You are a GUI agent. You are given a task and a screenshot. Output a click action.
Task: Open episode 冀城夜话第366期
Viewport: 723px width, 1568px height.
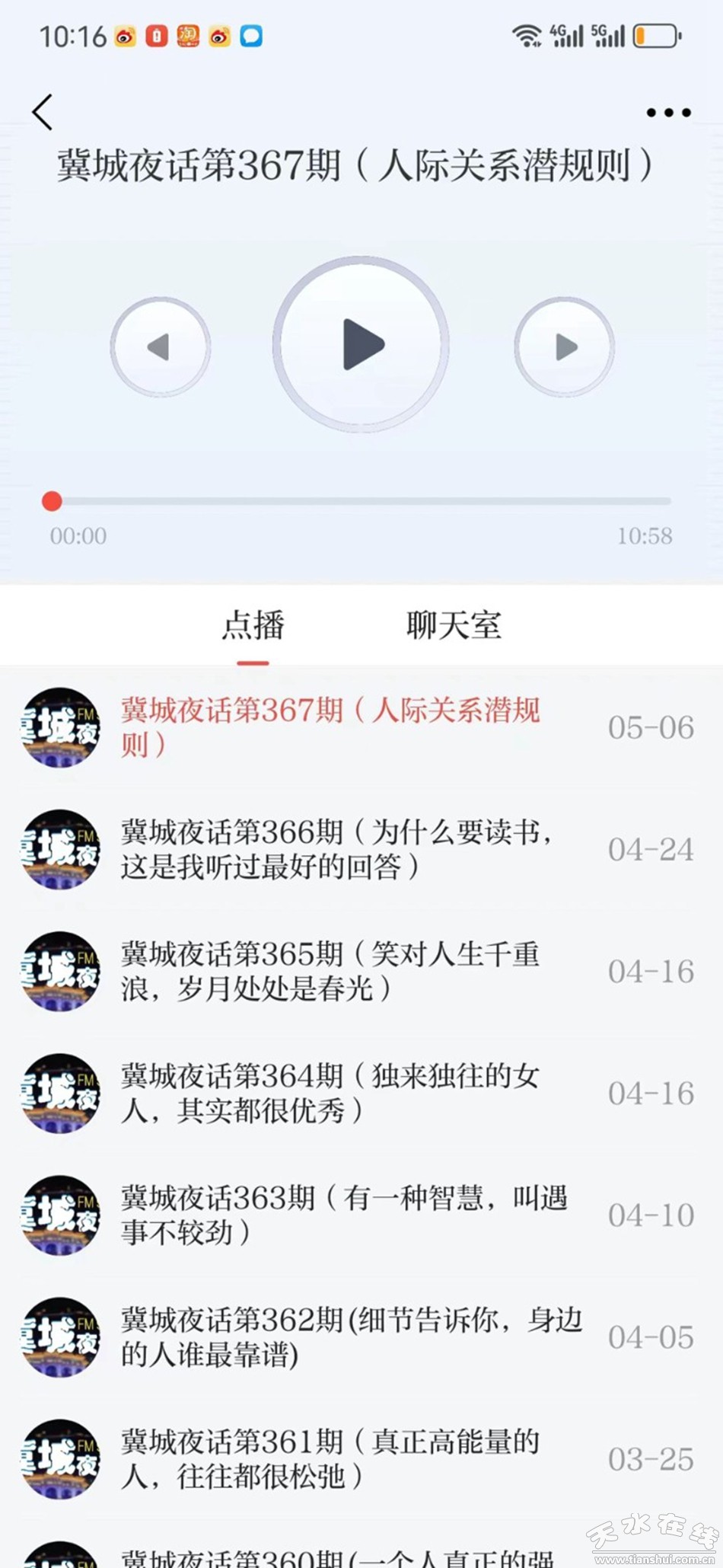coord(335,849)
